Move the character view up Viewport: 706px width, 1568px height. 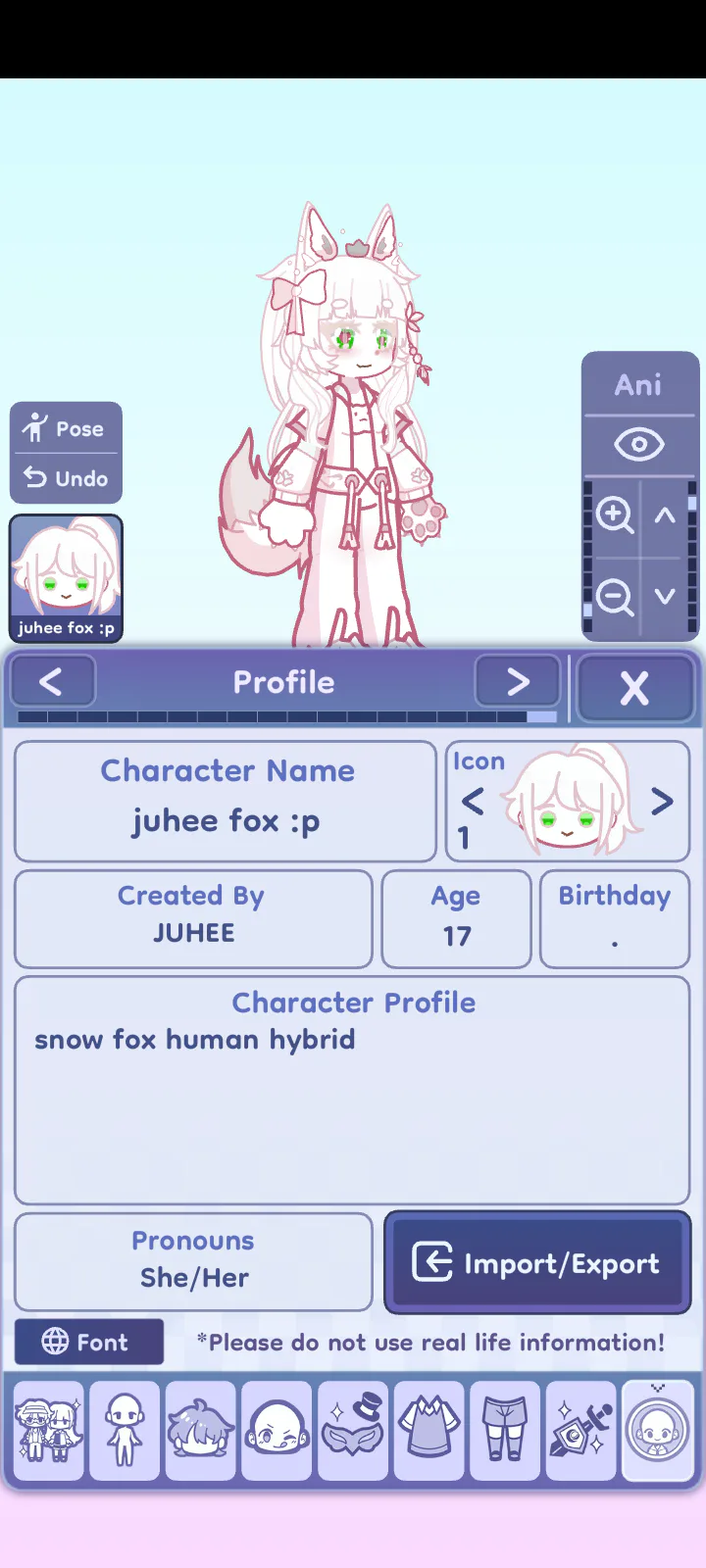click(x=666, y=514)
